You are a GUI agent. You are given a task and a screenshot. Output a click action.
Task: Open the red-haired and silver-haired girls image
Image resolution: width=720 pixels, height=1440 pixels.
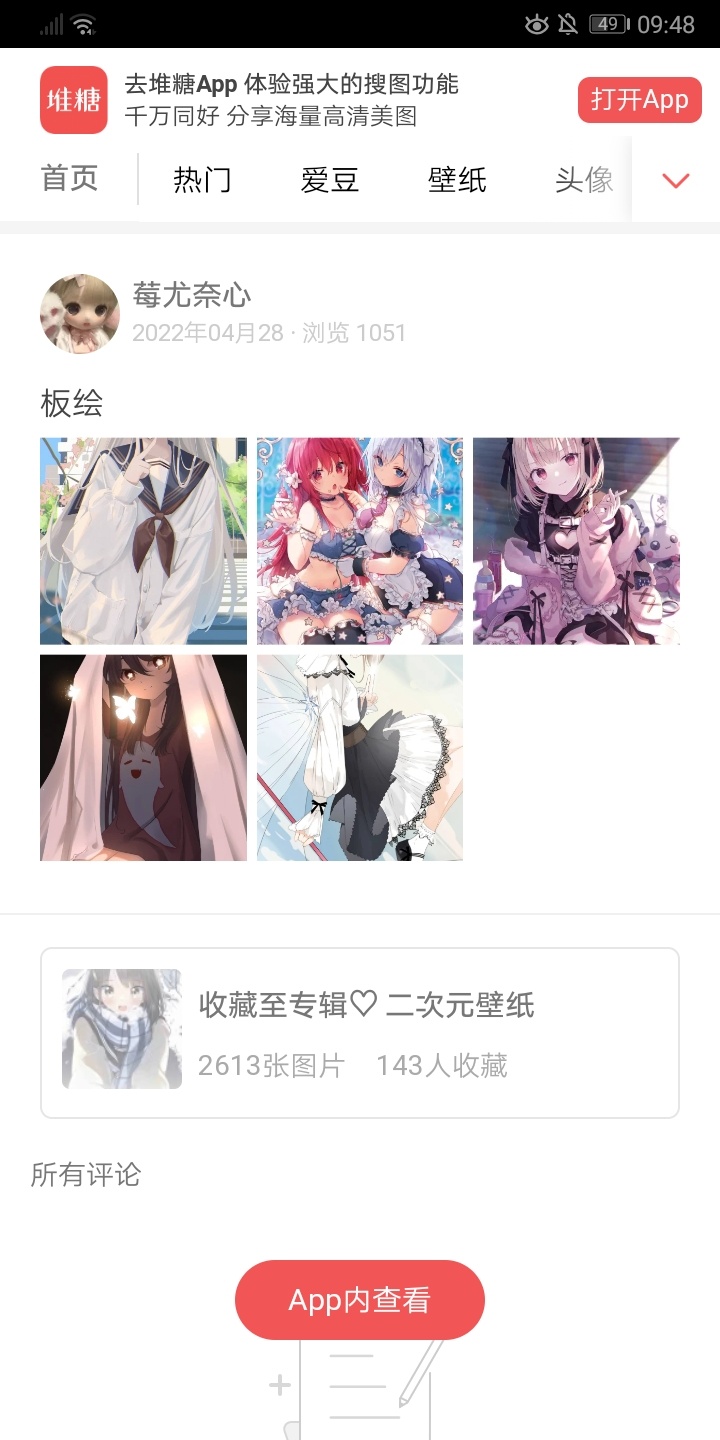pyautogui.click(x=360, y=541)
